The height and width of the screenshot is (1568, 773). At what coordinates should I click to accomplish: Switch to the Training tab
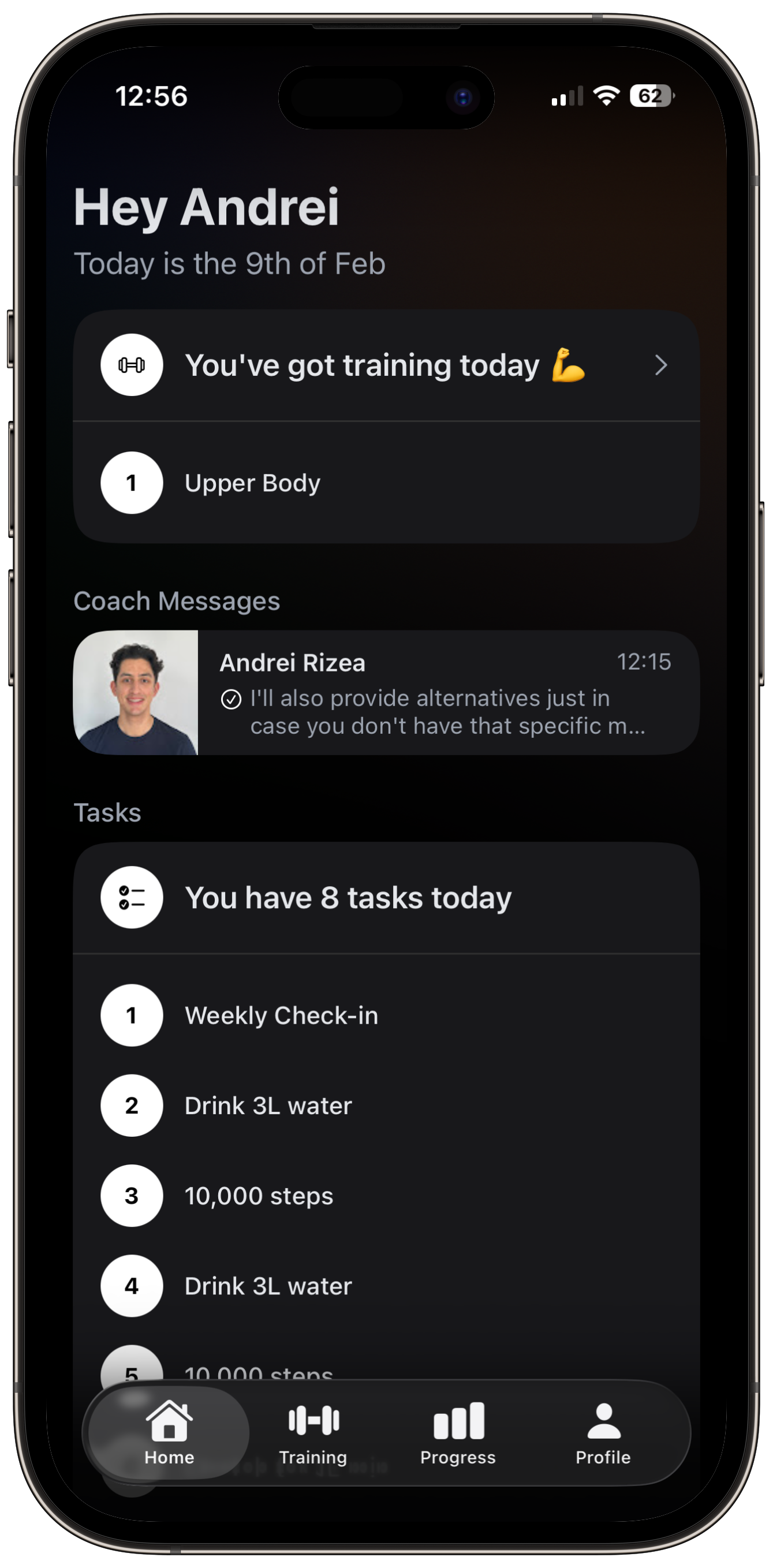tap(313, 1433)
